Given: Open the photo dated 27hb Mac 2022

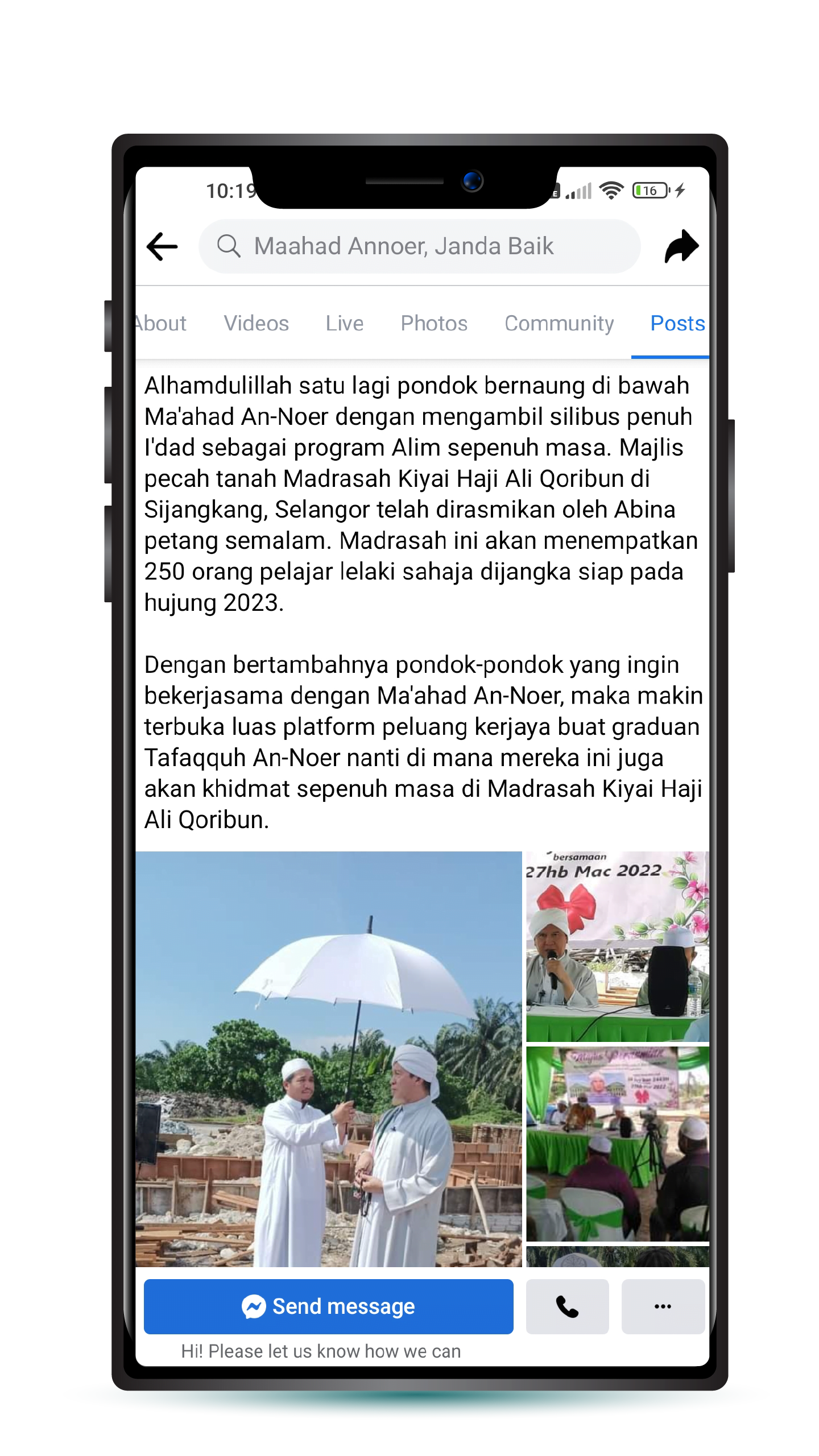Looking at the screenshot, I should pos(618,946).
